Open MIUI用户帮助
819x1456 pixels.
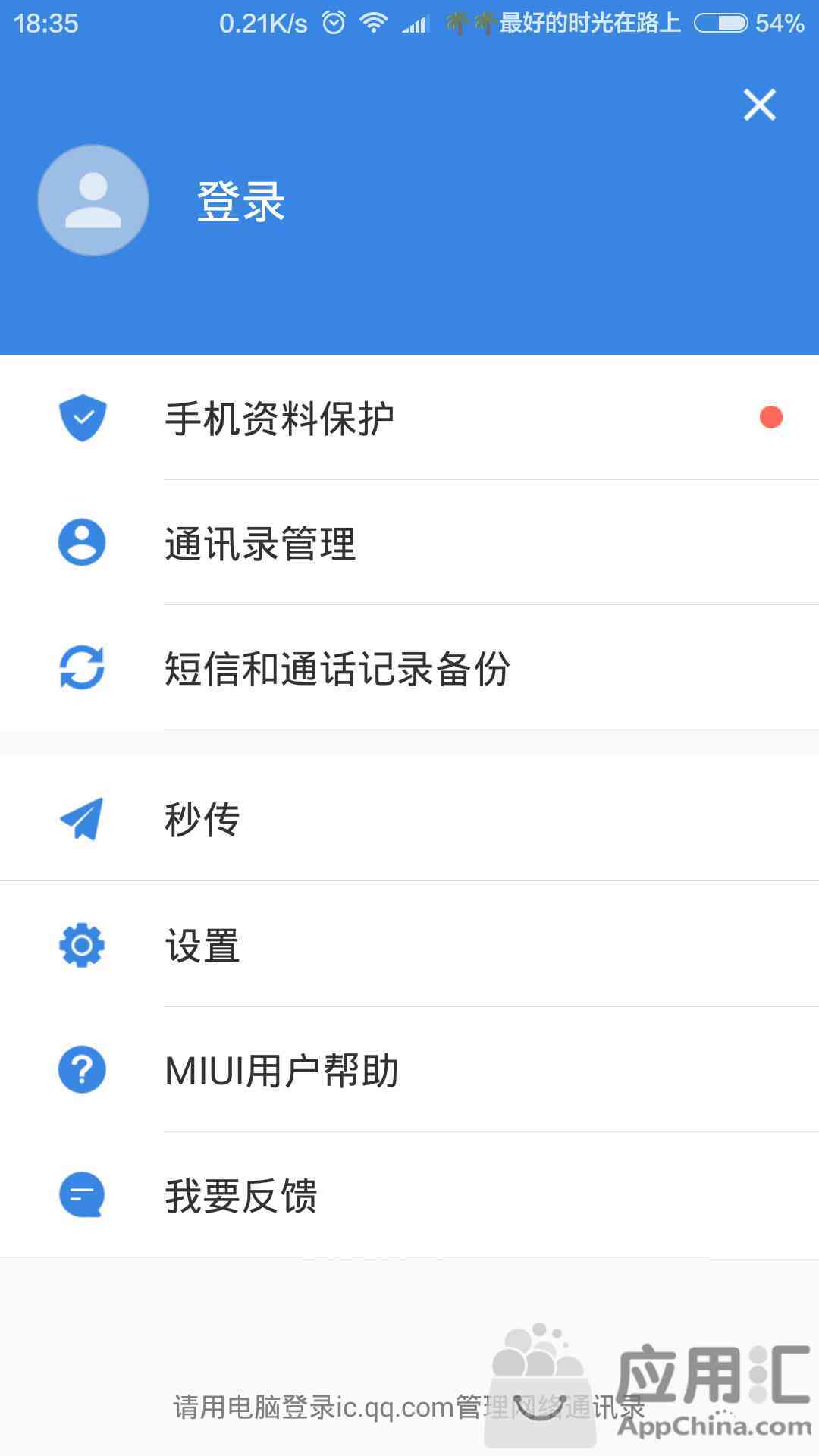[x=409, y=1070]
